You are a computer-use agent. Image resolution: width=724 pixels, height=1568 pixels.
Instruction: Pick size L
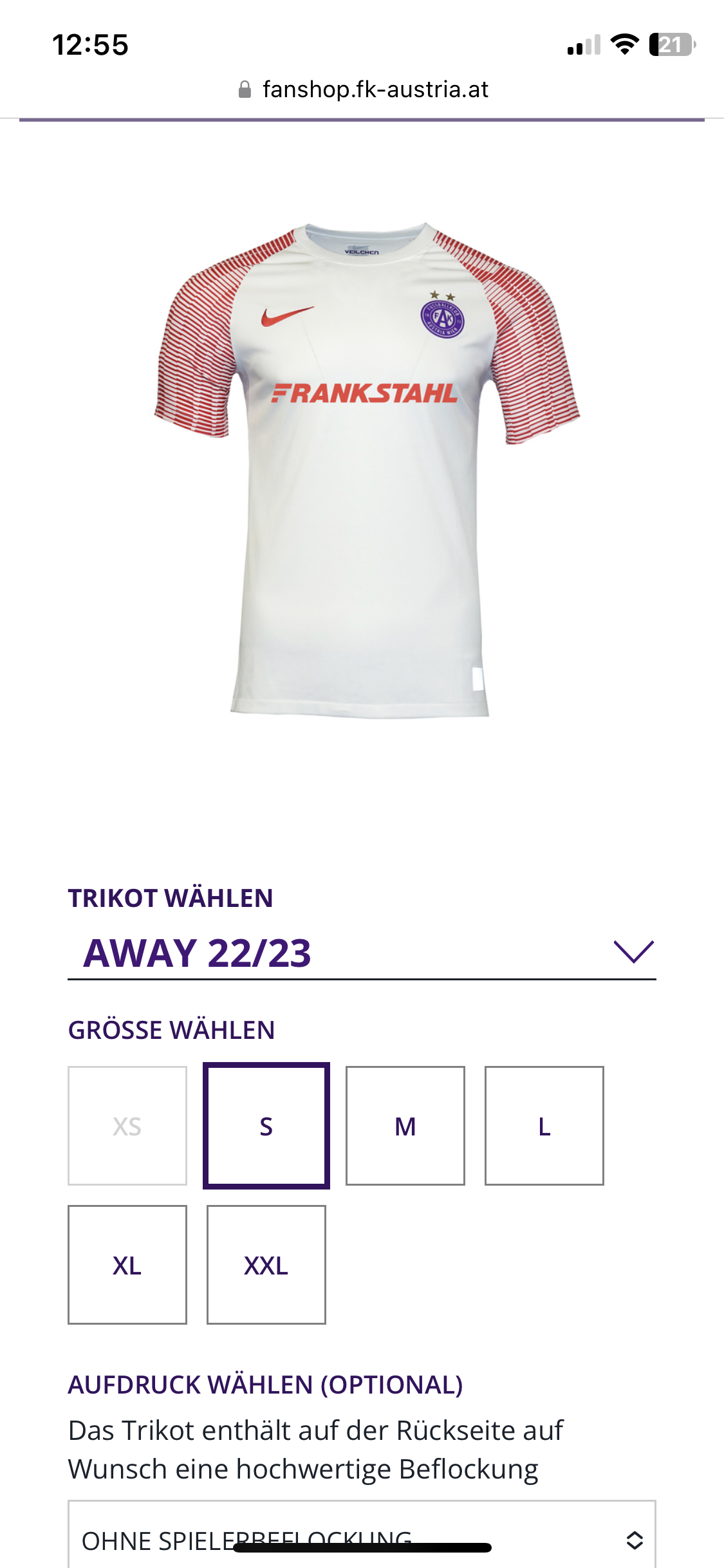544,1126
